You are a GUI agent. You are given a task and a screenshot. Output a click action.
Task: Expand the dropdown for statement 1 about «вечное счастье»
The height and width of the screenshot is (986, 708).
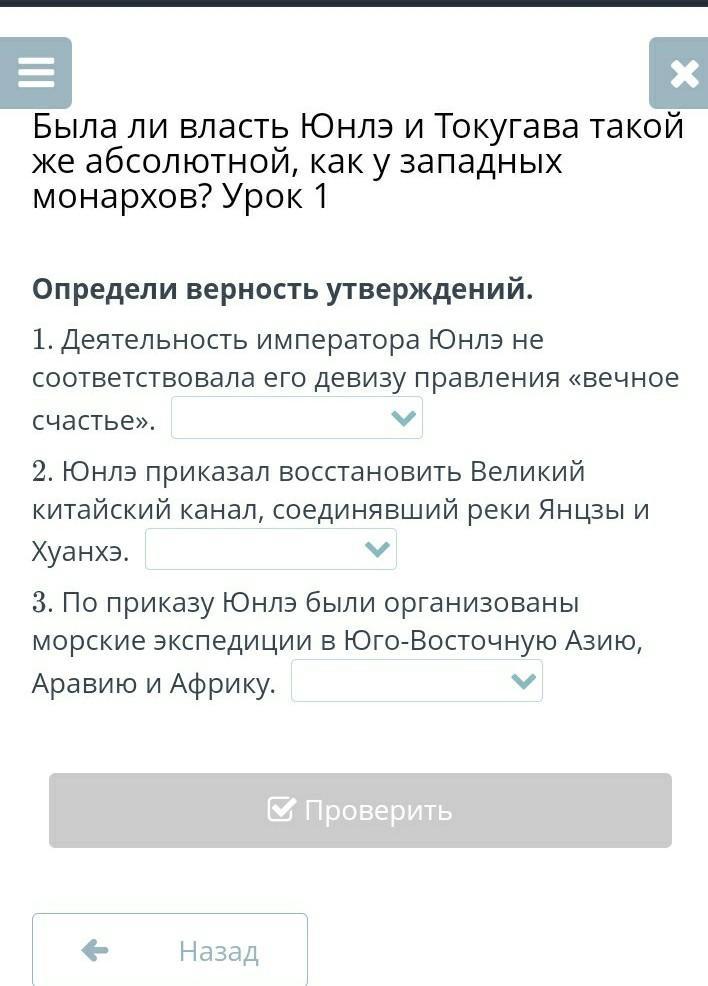click(x=297, y=418)
